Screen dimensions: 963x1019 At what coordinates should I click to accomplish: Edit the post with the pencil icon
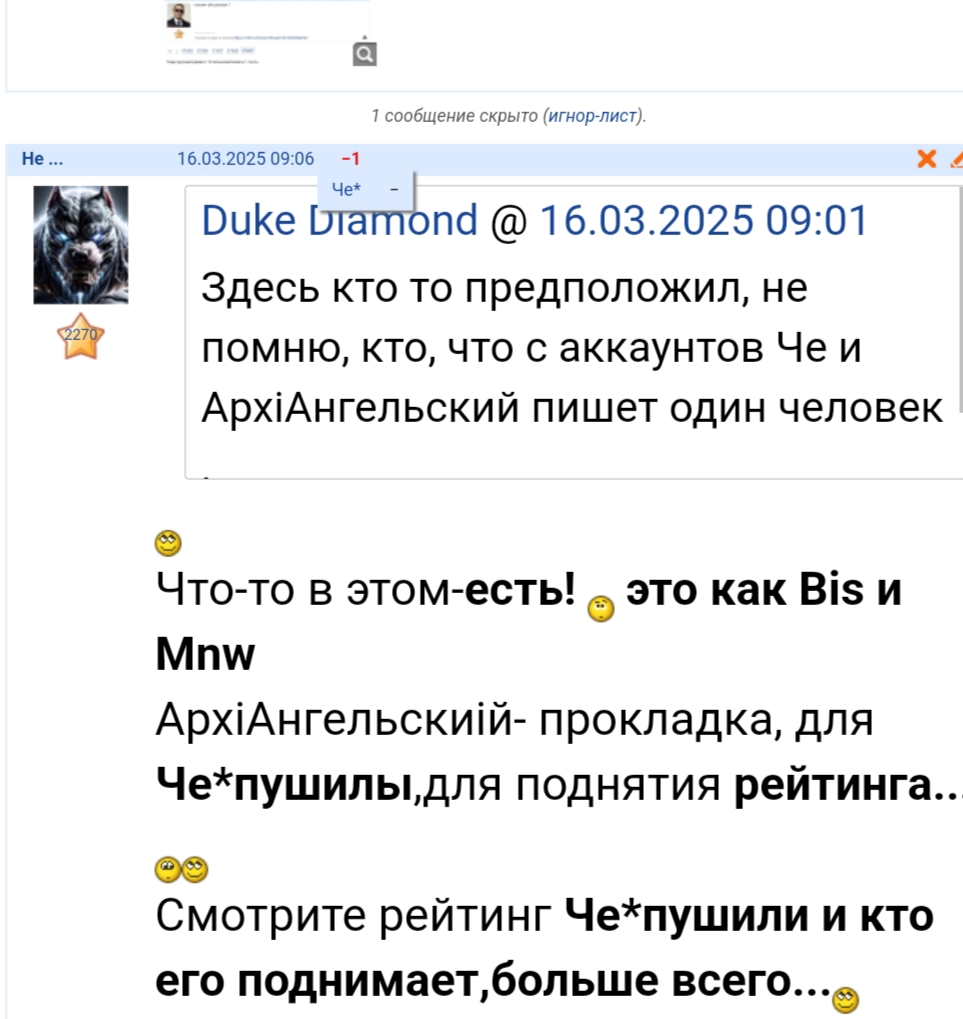point(956,158)
